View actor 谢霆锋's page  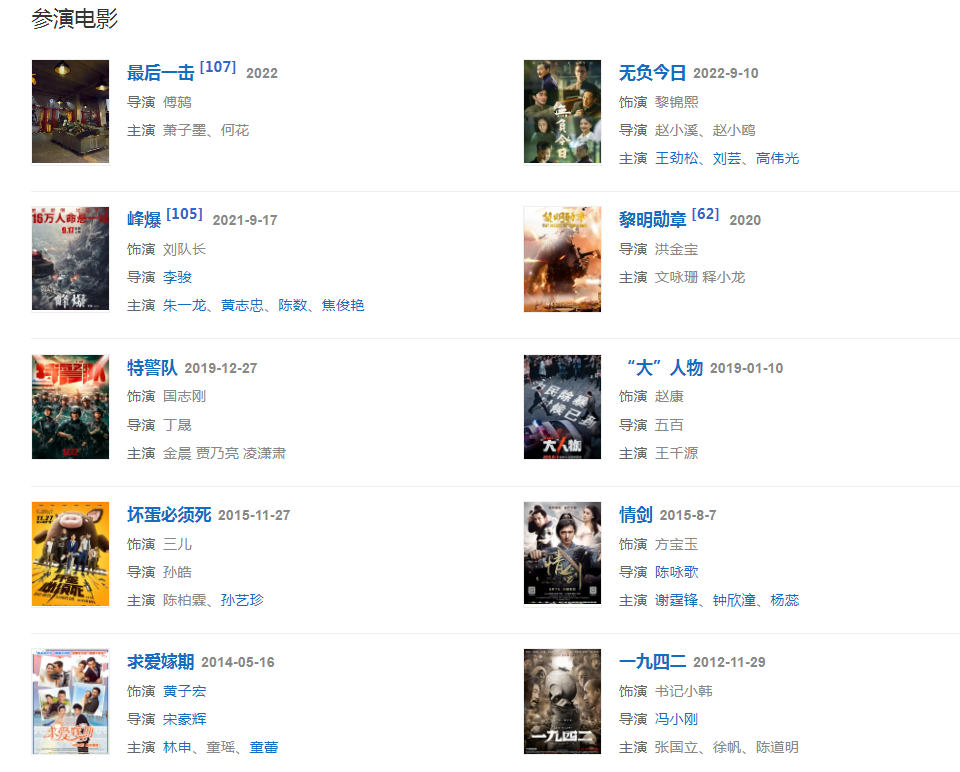677,600
